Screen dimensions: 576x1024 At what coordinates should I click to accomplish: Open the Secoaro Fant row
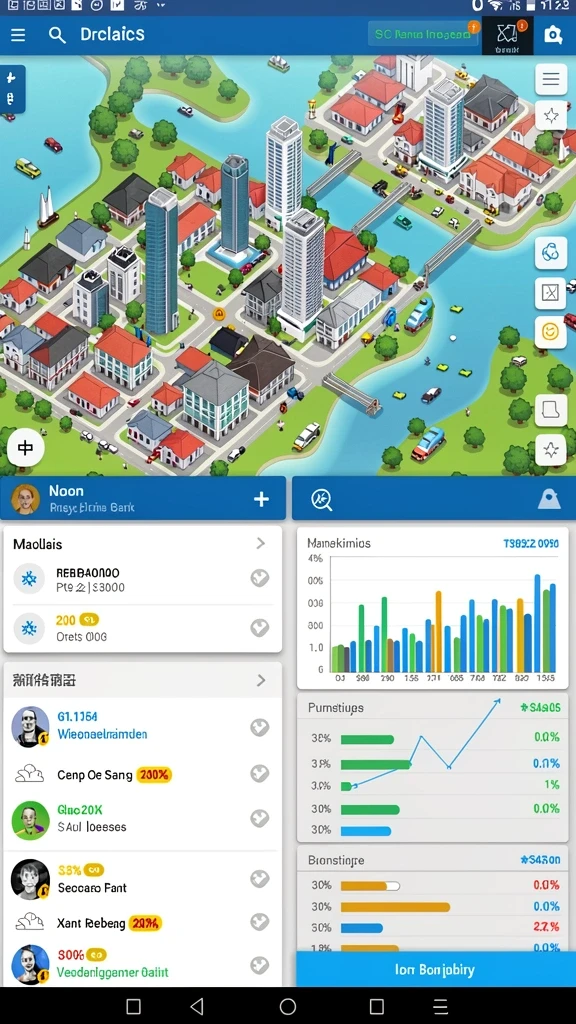pyautogui.click(x=142, y=880)
